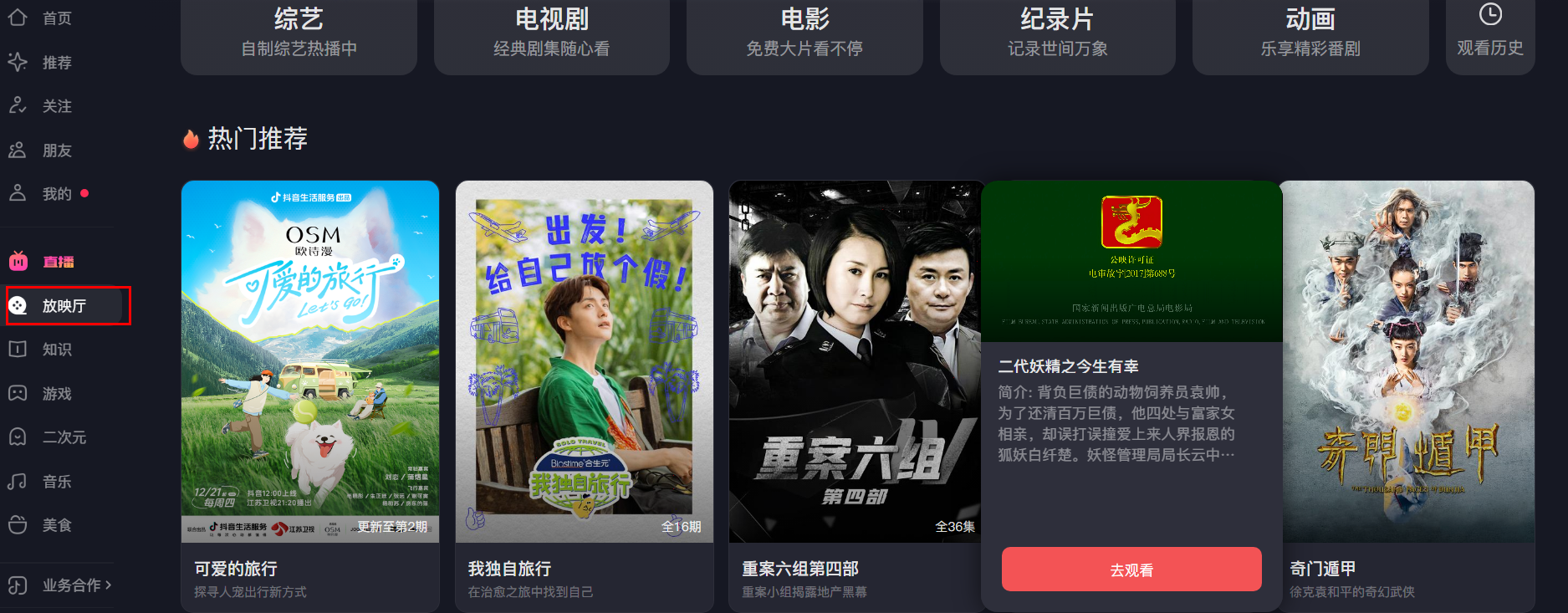Switch to 关注 feed
Image resolution: width=1568 pixels, height=613 pixels.
coord(56,106)
